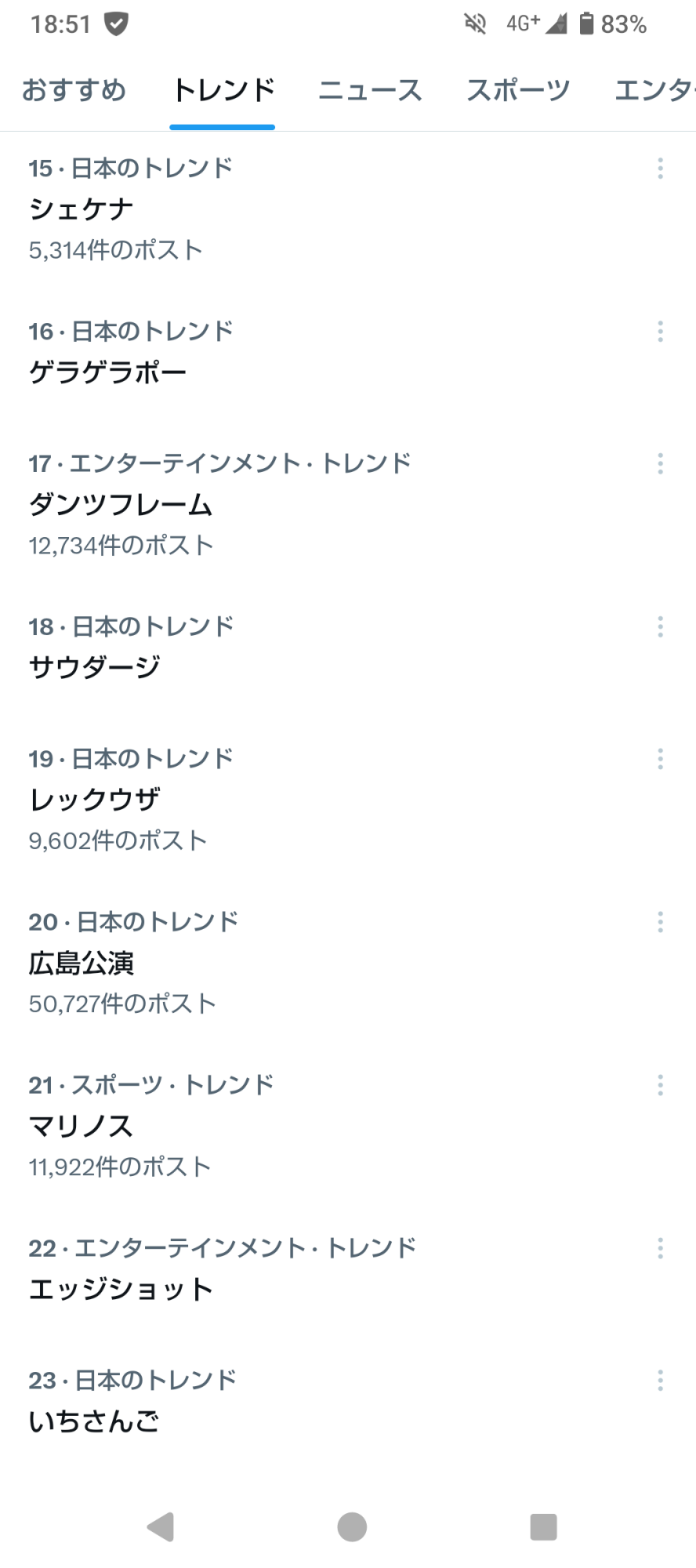
Task: Tap the system home button
Action: (x=352, y=1526)
